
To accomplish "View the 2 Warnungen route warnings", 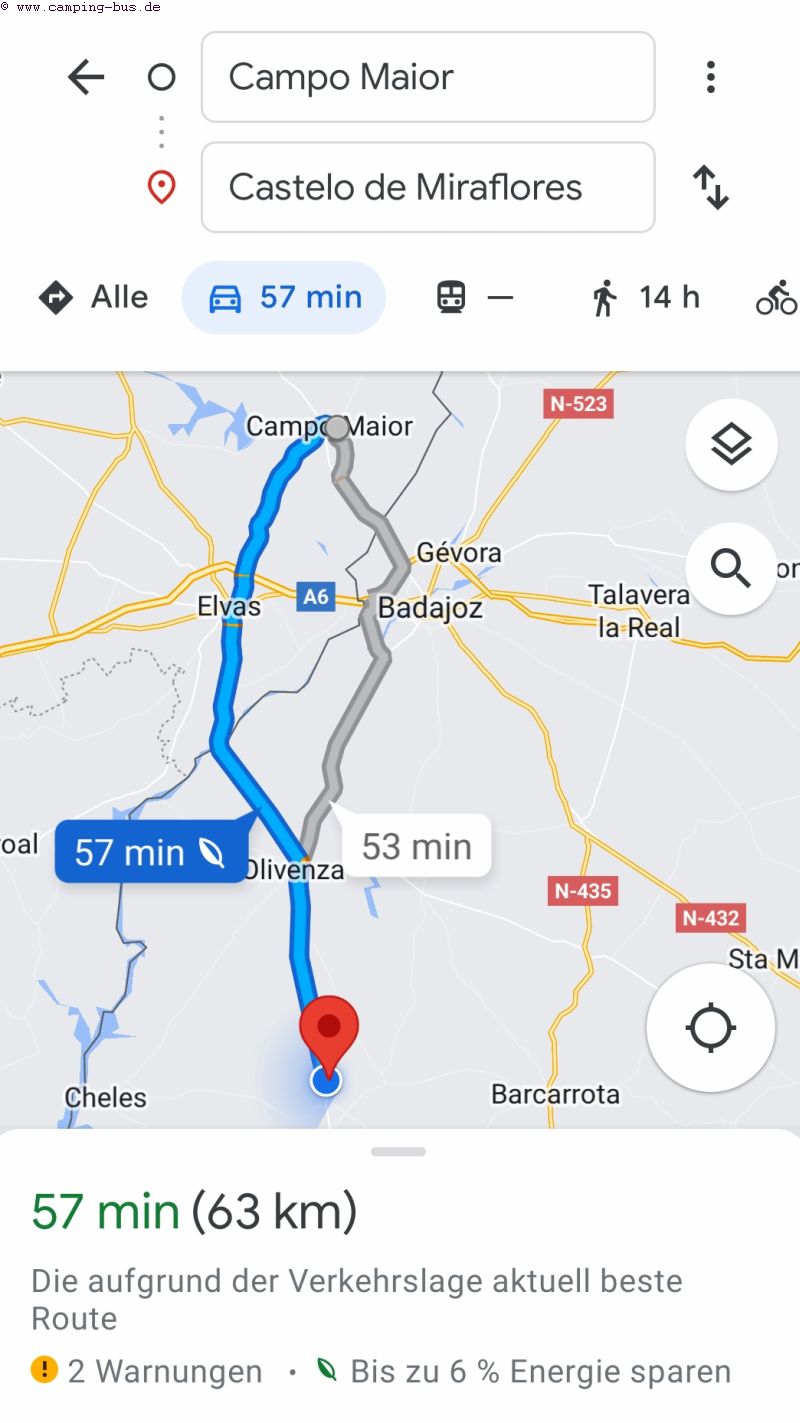I will (148, 1371).
